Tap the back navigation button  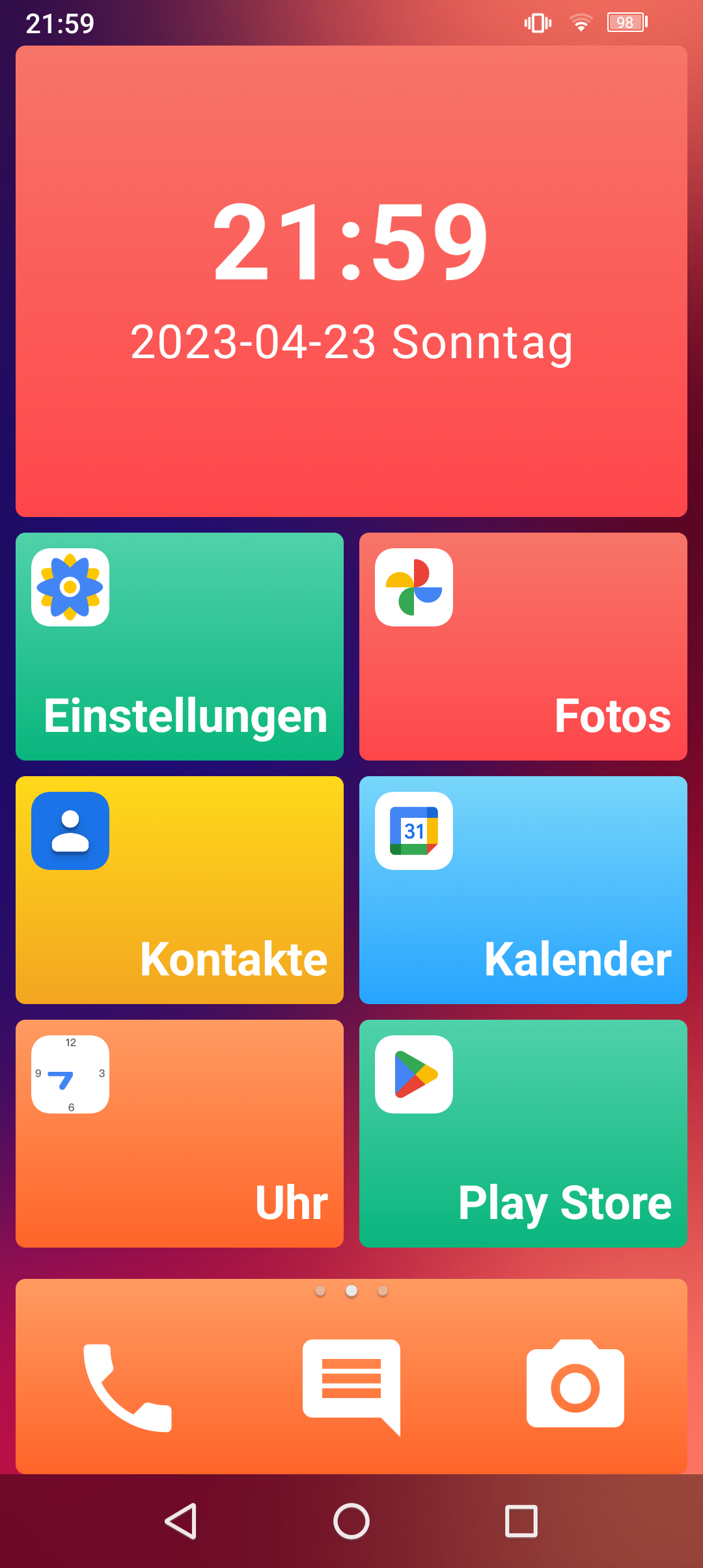[x=181, y=1521]
